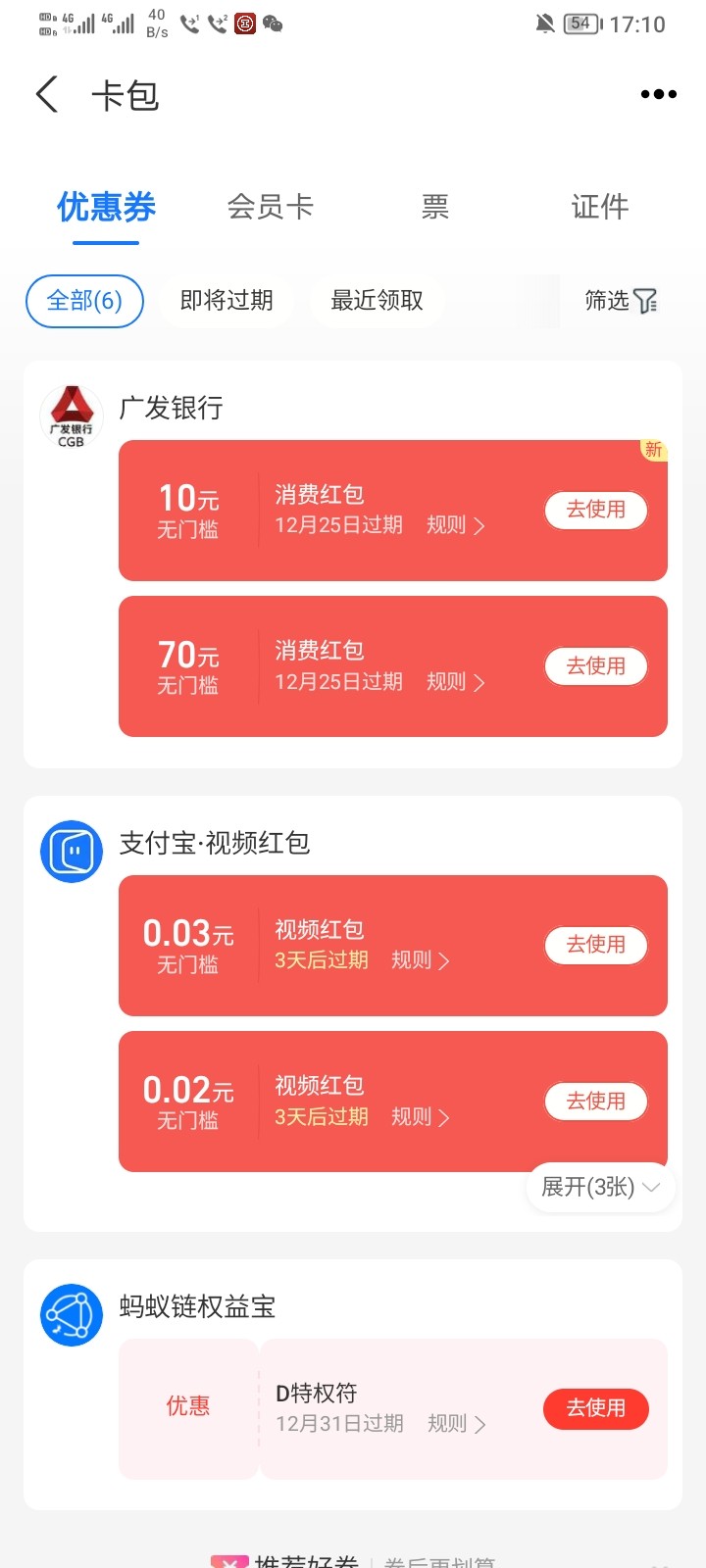Image resolution: width=706 pixels, height=1568 pixels.
Task: Open the three-dot overflow menu
Action: pos(658,94)
